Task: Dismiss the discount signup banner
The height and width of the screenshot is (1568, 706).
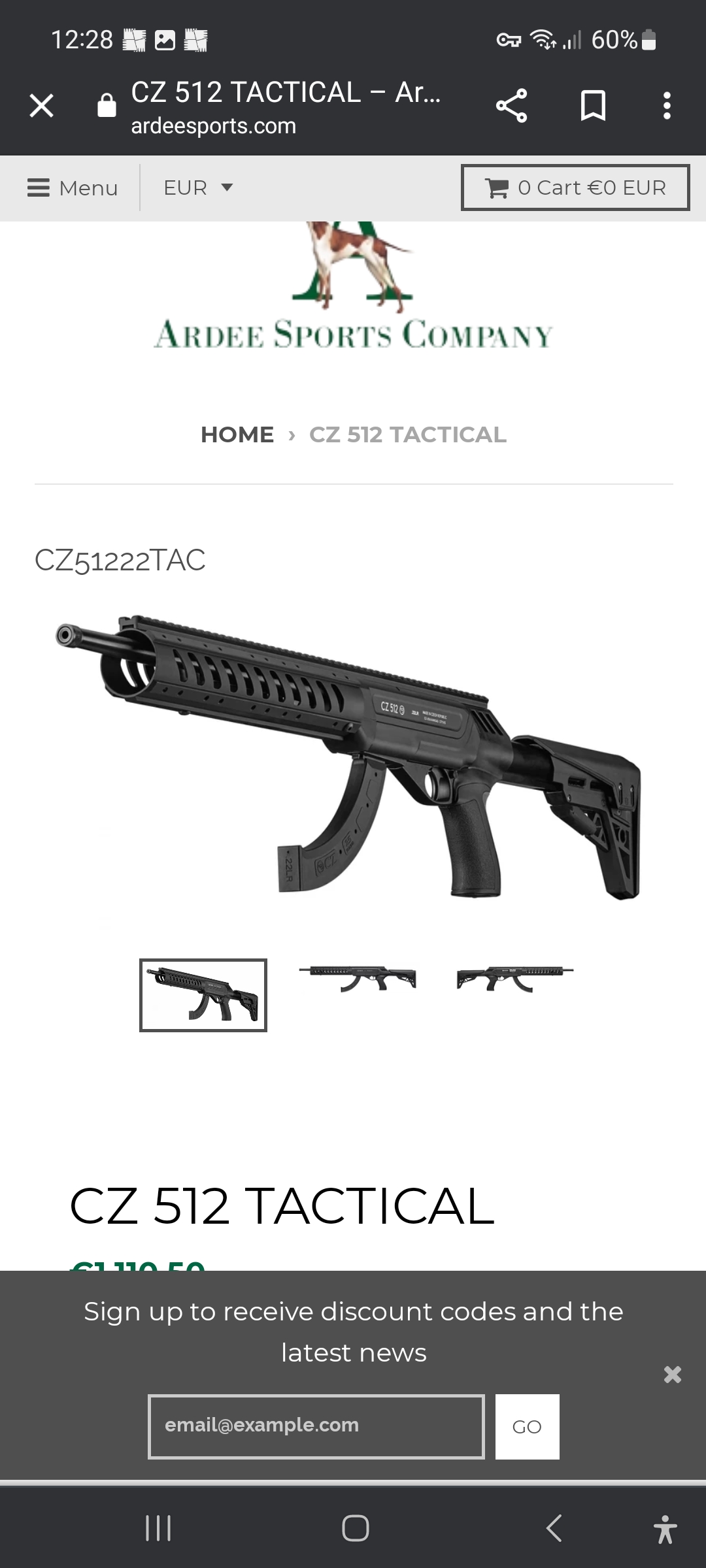Action: 673,1374
